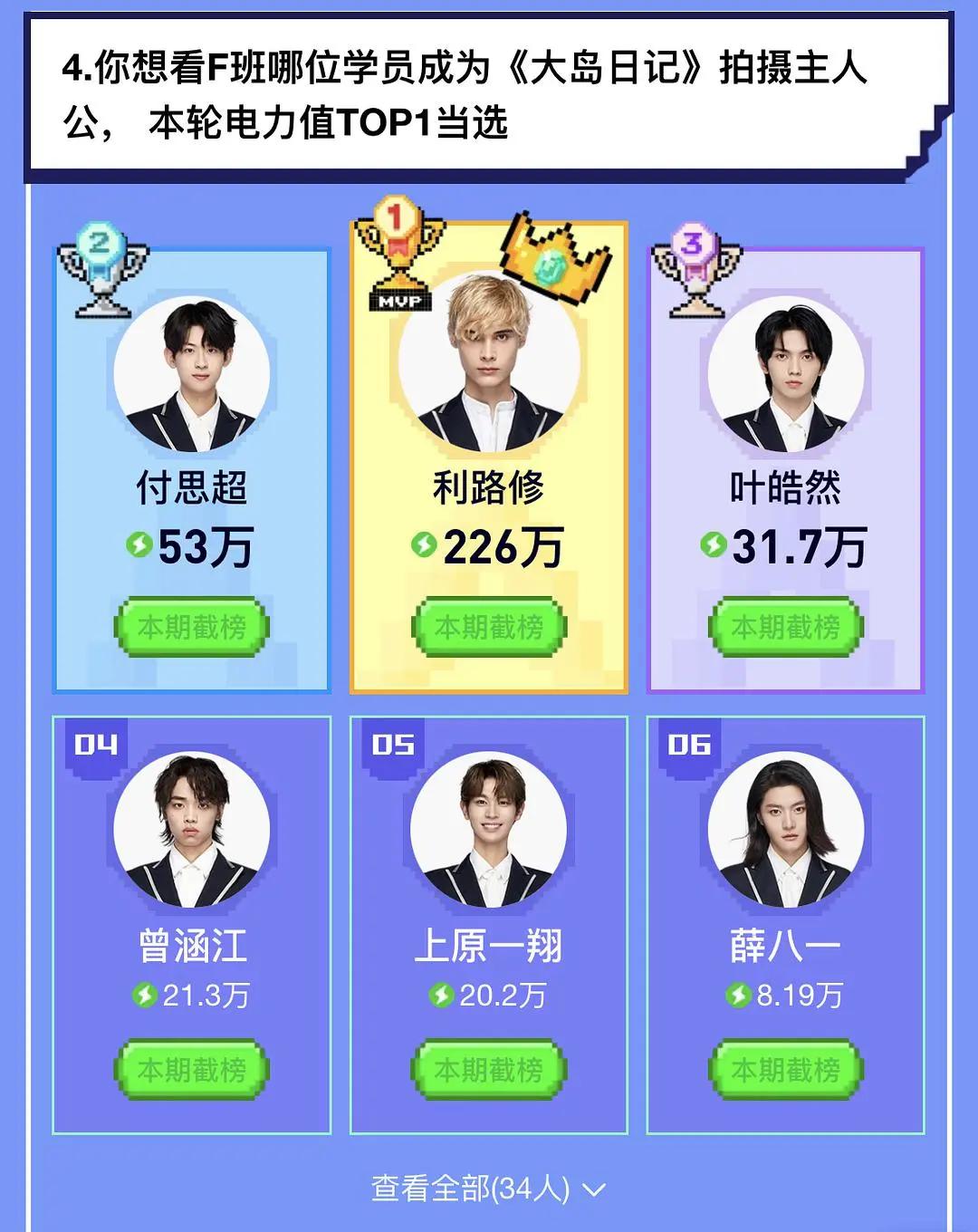Image resolution: width=978 pixels, height=1232 pixels.
Task: Click the lightning icon next to 226万
Action: (422, 545)
